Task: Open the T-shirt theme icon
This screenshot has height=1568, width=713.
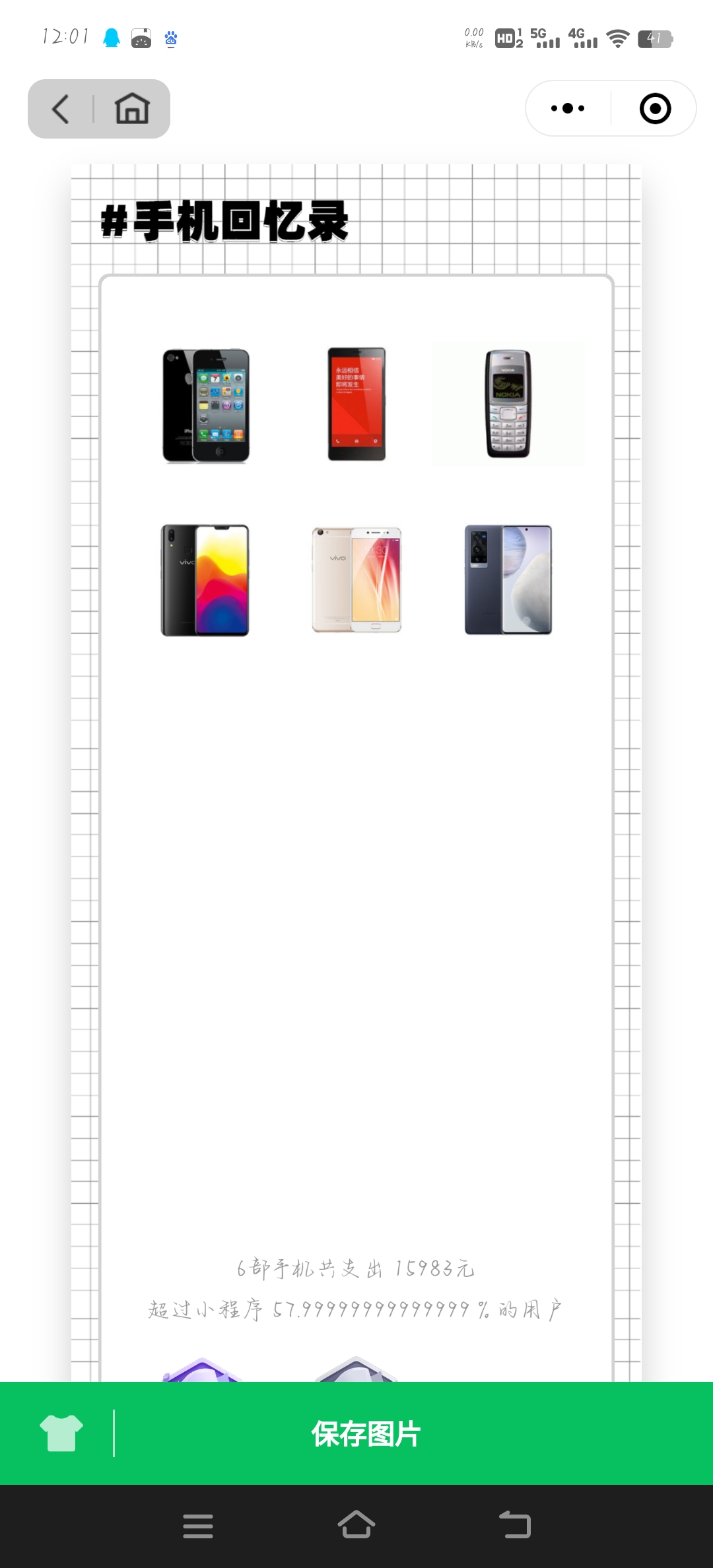Action: (61, 1433)
